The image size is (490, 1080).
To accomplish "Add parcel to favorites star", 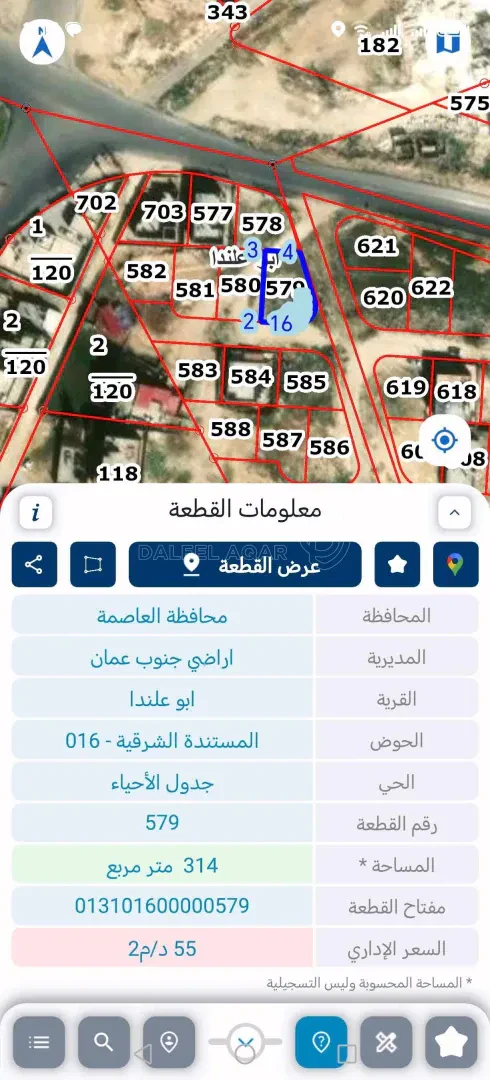I will [397, 564].
